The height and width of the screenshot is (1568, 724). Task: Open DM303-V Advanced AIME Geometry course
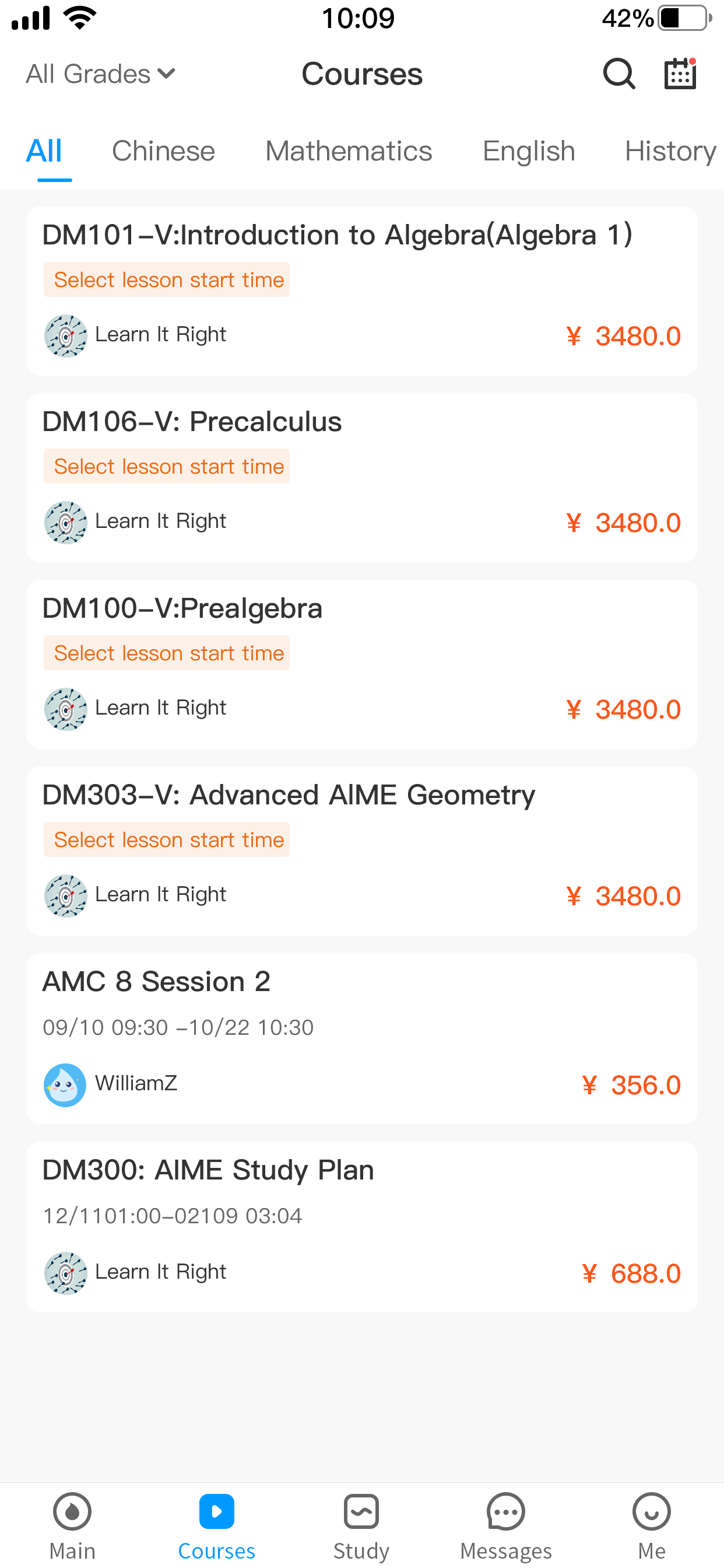[362, 851]
